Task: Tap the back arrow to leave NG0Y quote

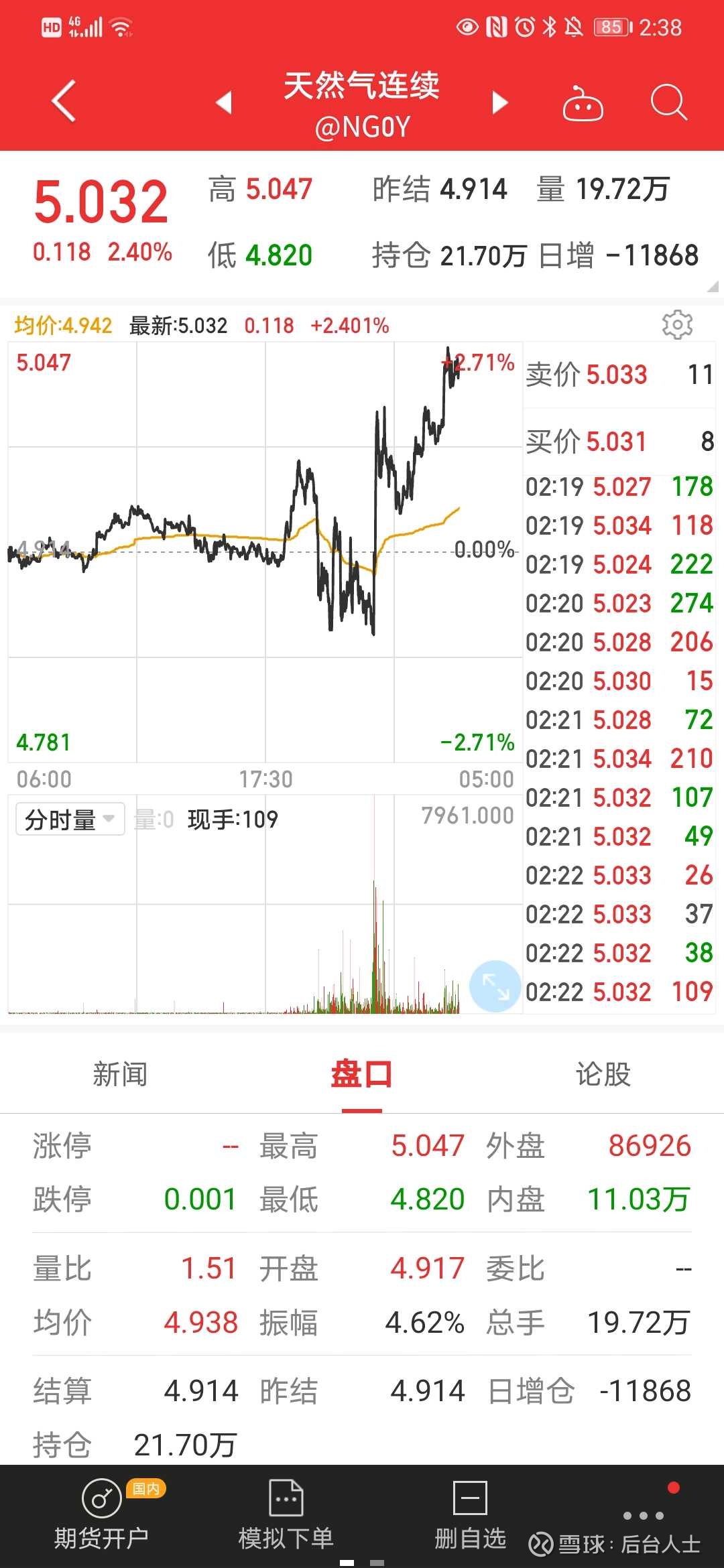Action: [62, 101]
